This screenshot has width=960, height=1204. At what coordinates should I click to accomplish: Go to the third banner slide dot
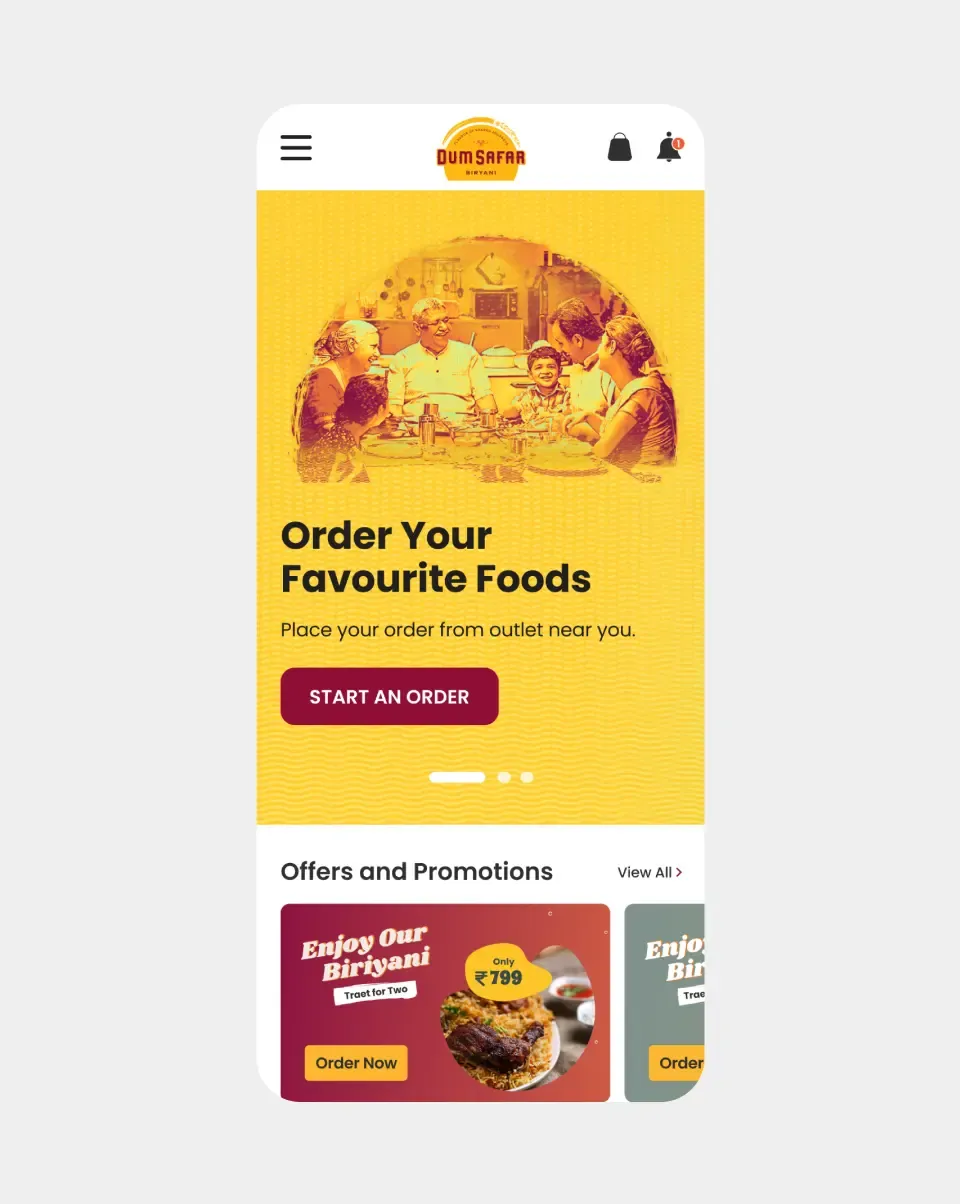click(x=527, y=777)
